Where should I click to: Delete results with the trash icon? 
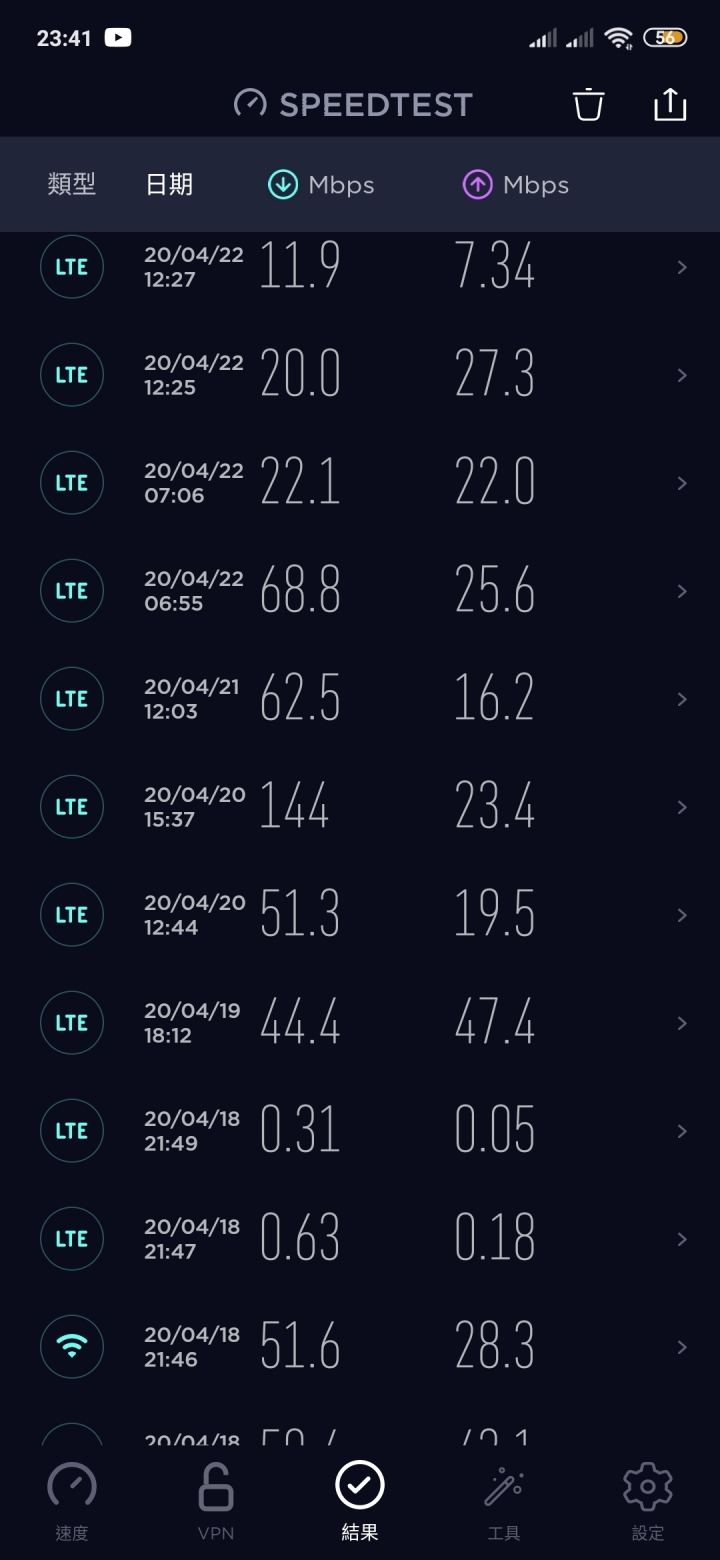(588, 104)
